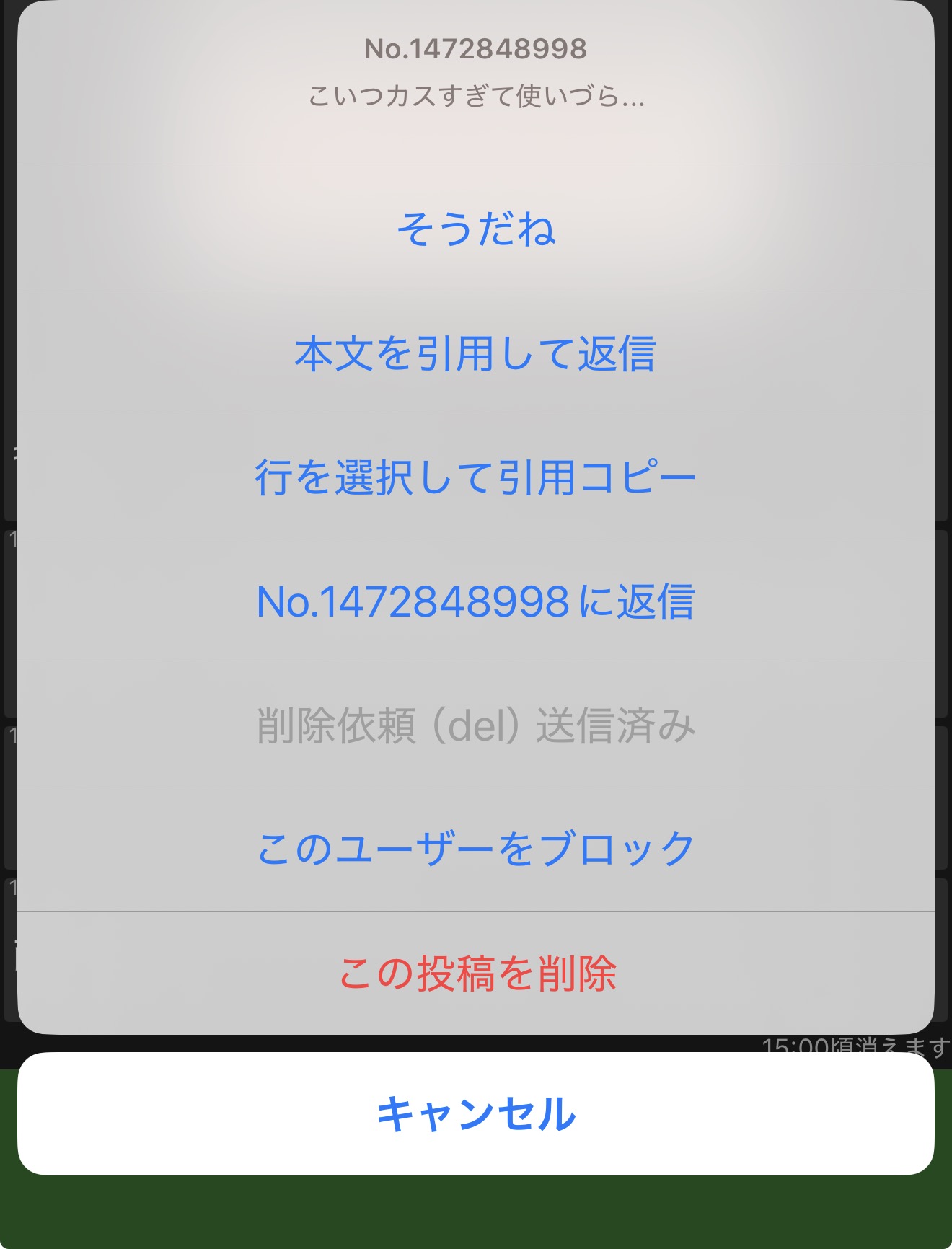Viewport: 952px width, 1249px height.
Task: Reply to No.1472848998
Action: pyautogui.click(x=476, y=601)
